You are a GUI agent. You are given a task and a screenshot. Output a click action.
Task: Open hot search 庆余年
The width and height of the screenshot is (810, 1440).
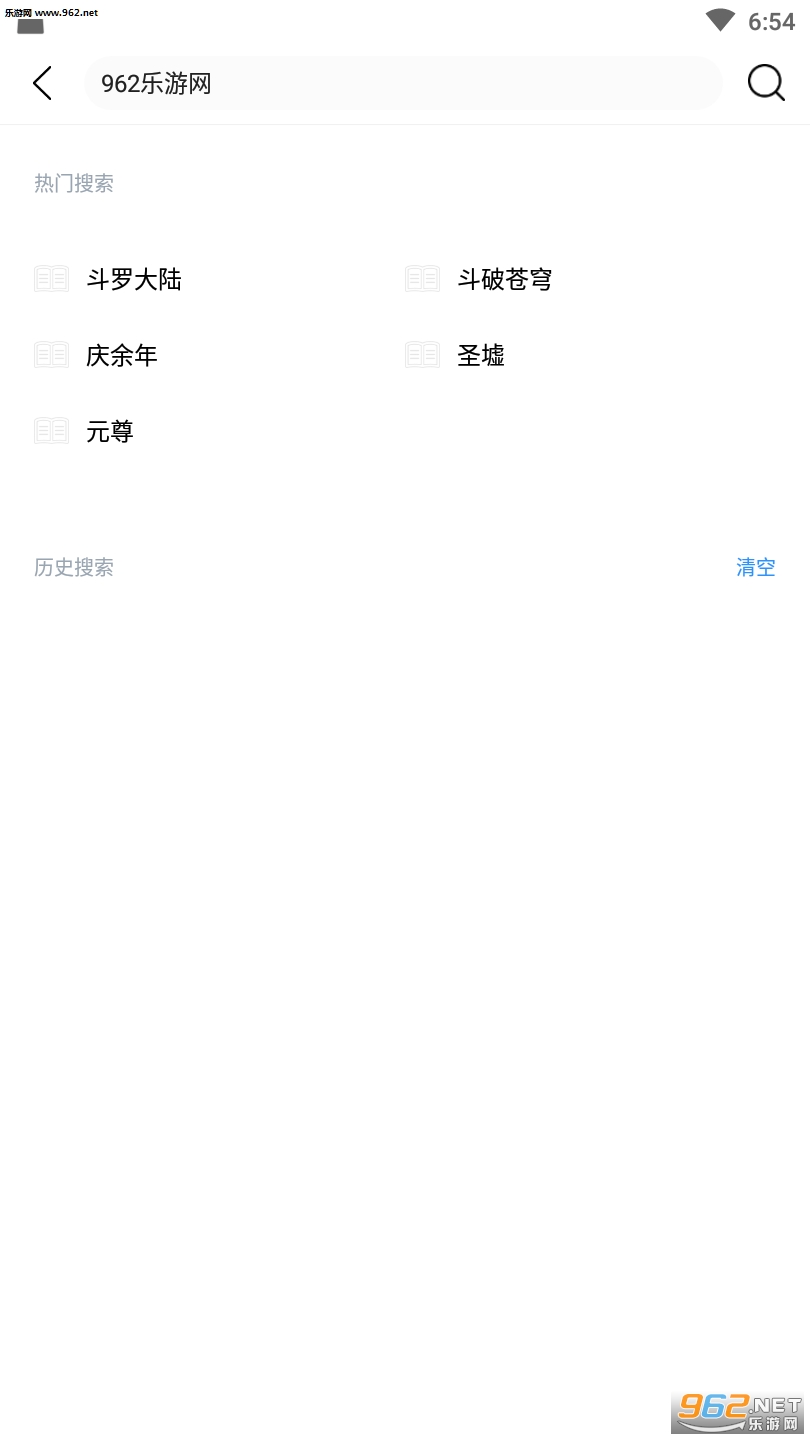(x=121, y=355)
